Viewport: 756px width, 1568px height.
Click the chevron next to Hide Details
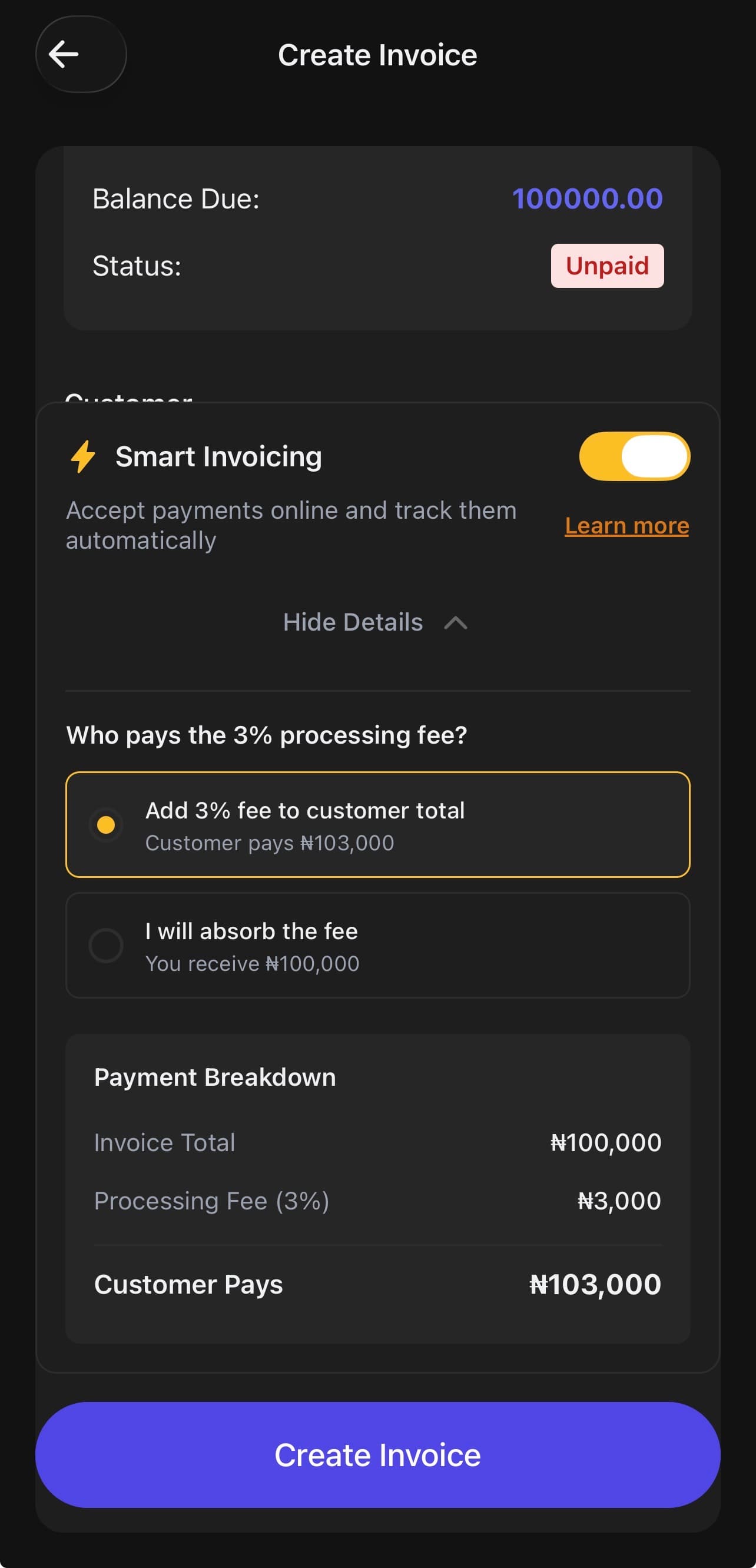(455, 623)
